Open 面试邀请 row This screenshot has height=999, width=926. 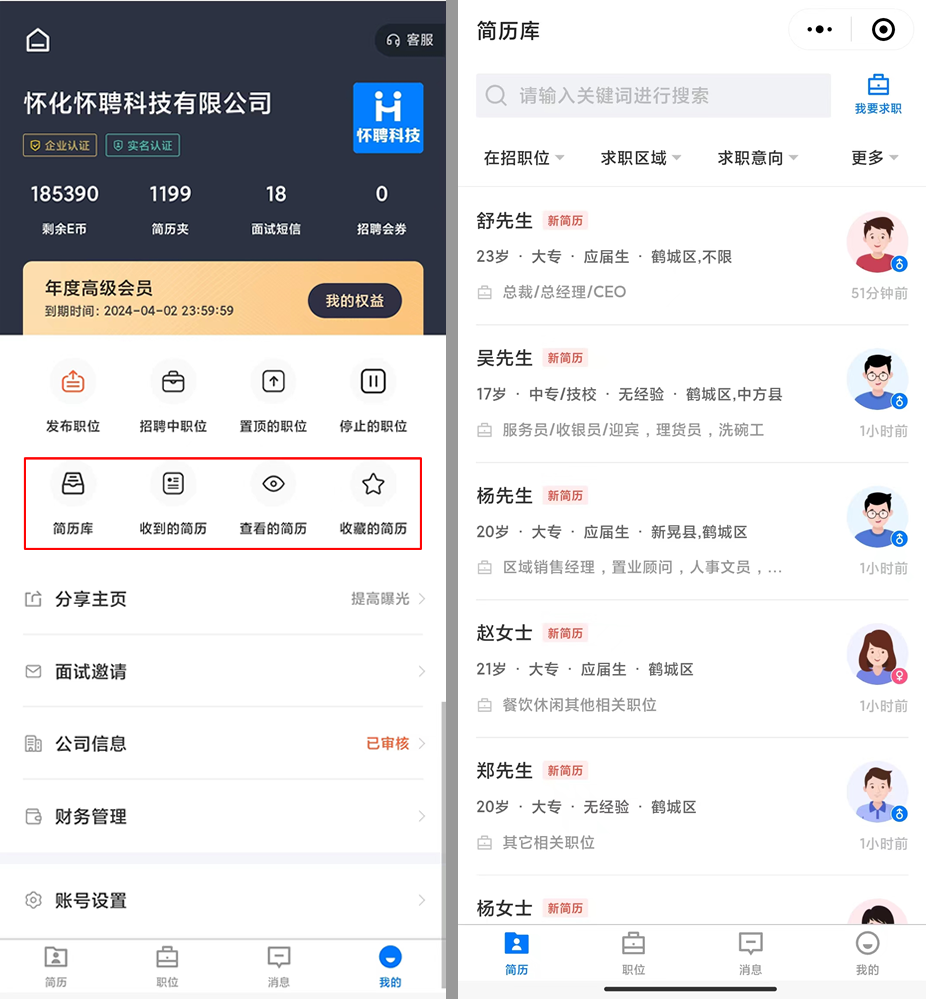coord(223,671)
